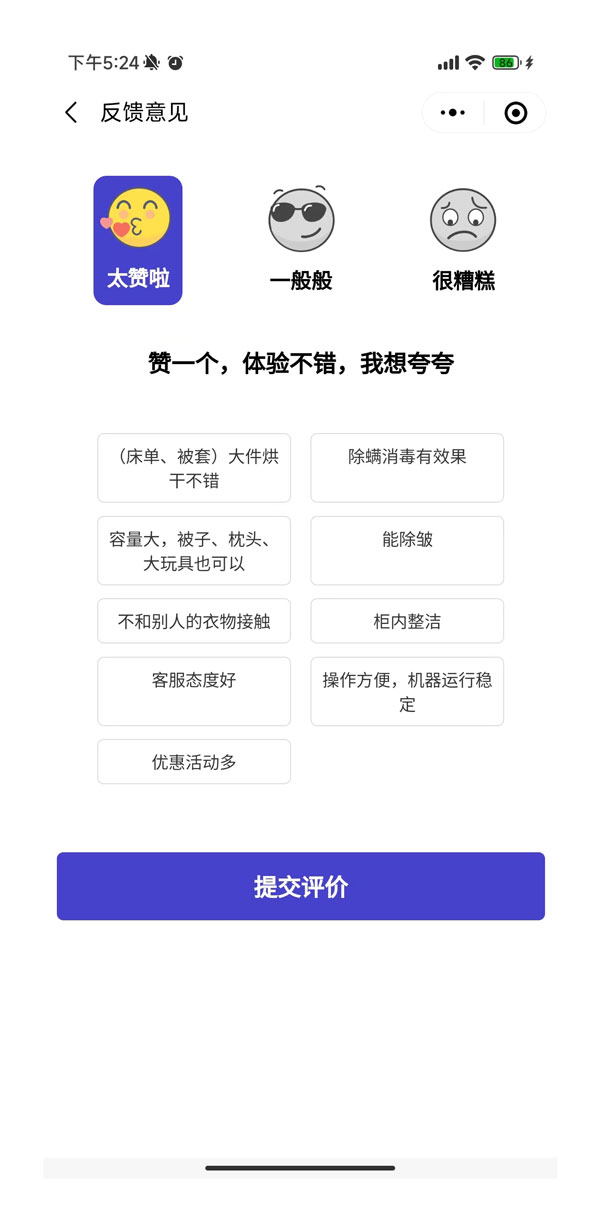Screen dimensions: 600x1215
Task: Choose the 一般般 rating
Action: click(301, 240)
